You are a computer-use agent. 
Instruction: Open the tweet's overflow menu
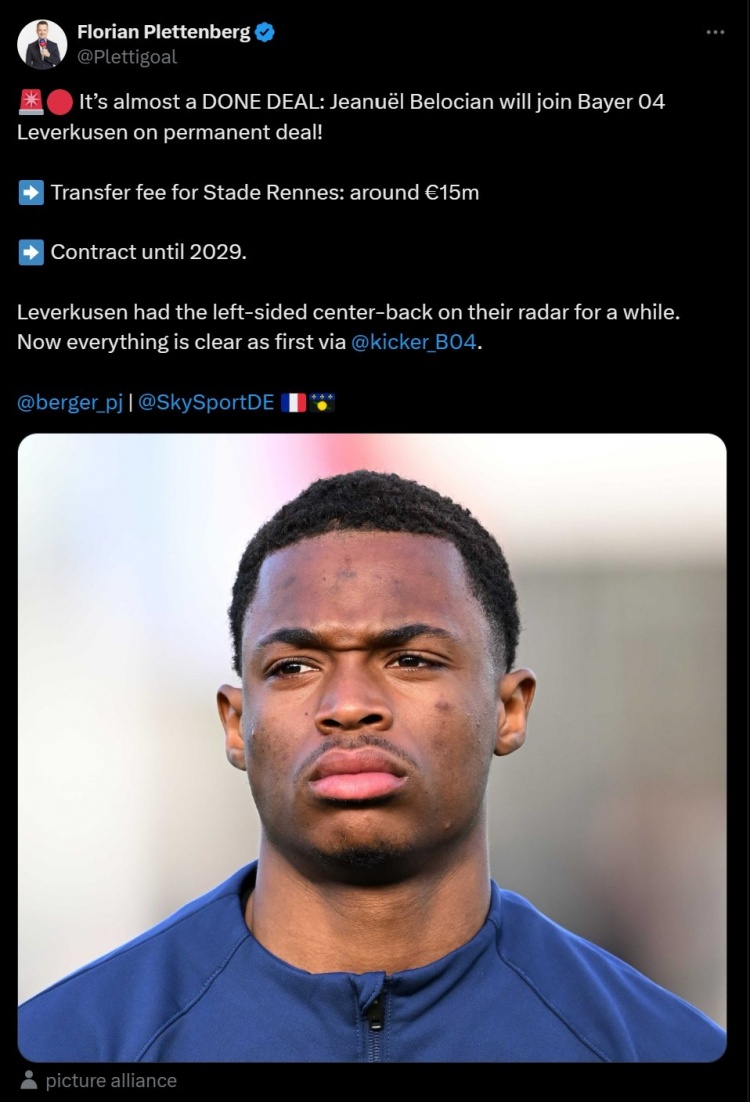click(x=714, y=32)
